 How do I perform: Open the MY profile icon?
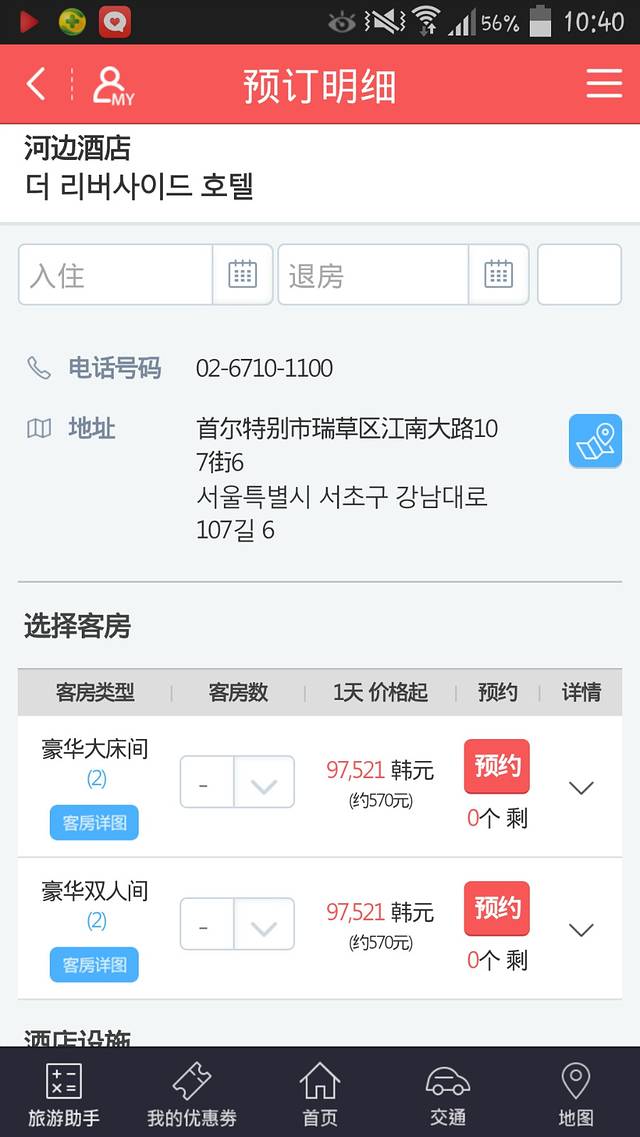point(111,86)
